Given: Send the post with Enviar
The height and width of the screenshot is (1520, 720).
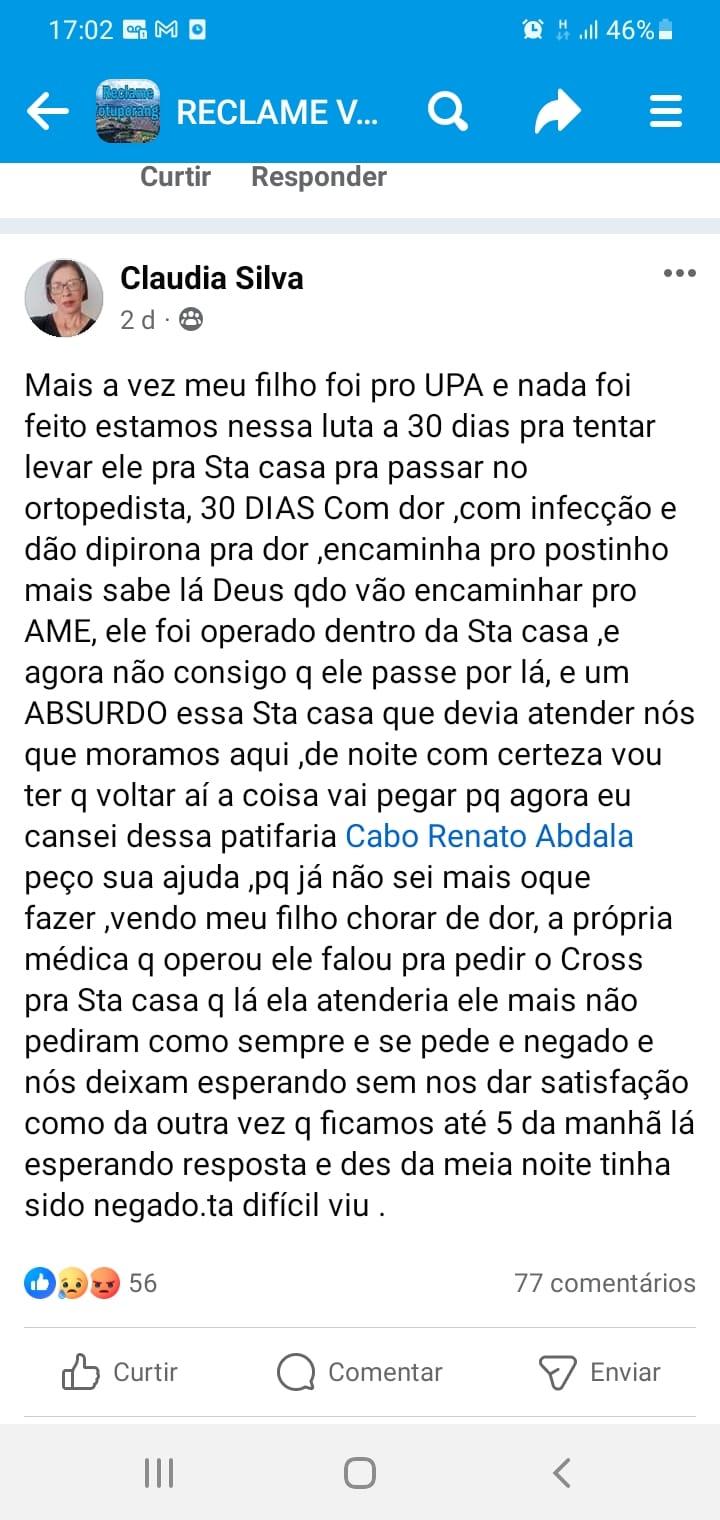Looking at the screenshot, I should click(x=600, y=1372).
